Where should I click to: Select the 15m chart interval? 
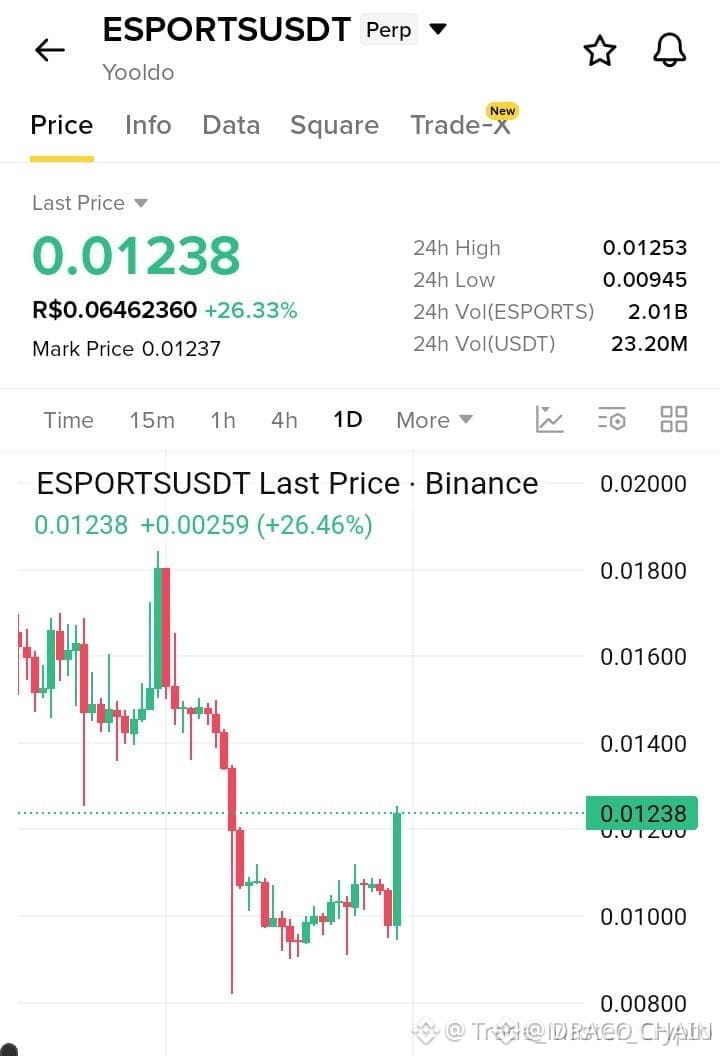152,420
